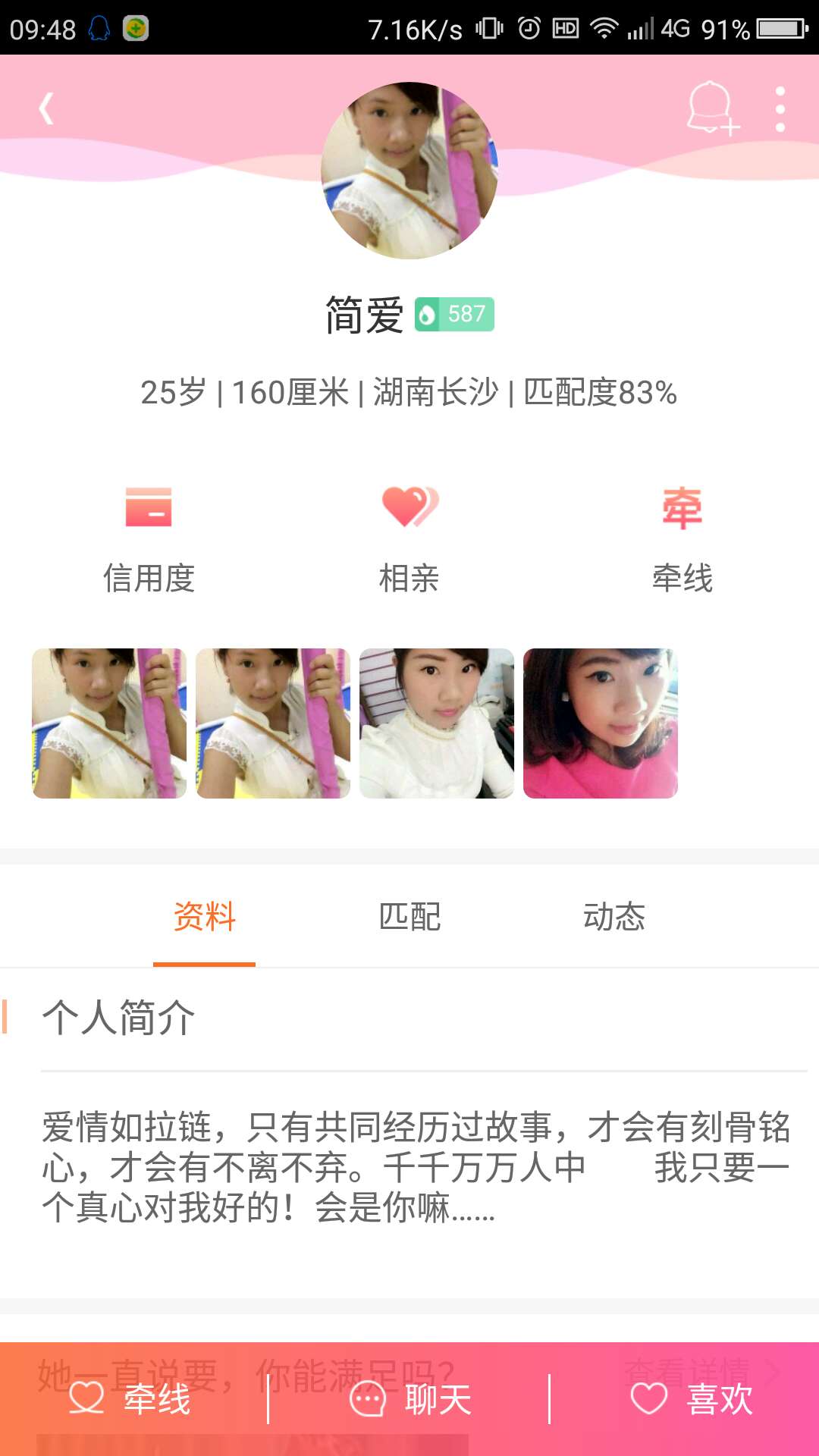Open the three-dot overflow menu
819x1456 pixels.
[x=780, y=109]
